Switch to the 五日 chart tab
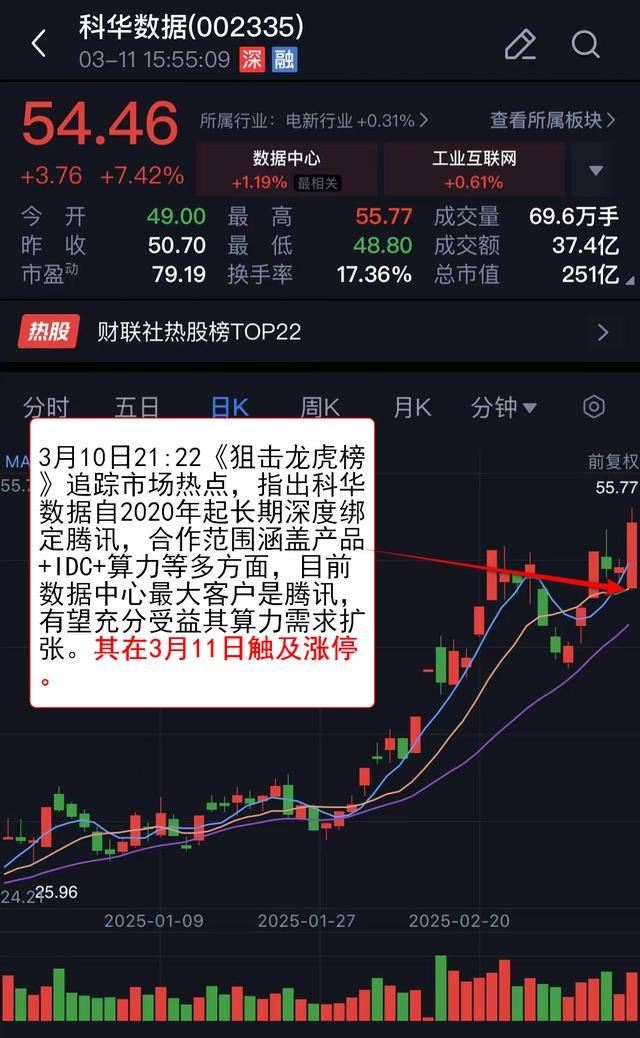Viewport: 640px width, 1038px height. pos(137,407)
